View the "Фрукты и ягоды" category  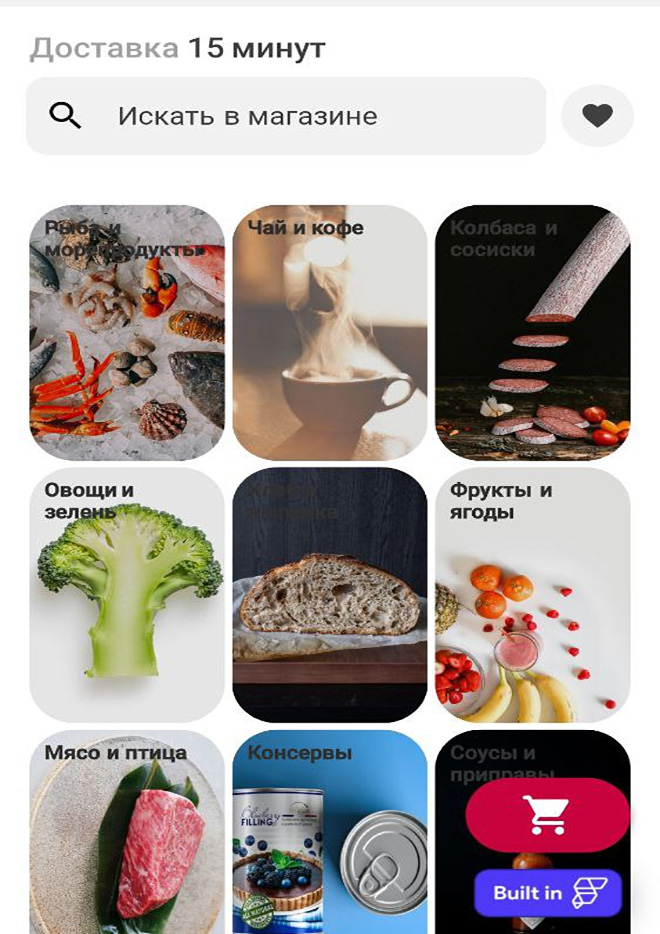(x=532, y=594)
